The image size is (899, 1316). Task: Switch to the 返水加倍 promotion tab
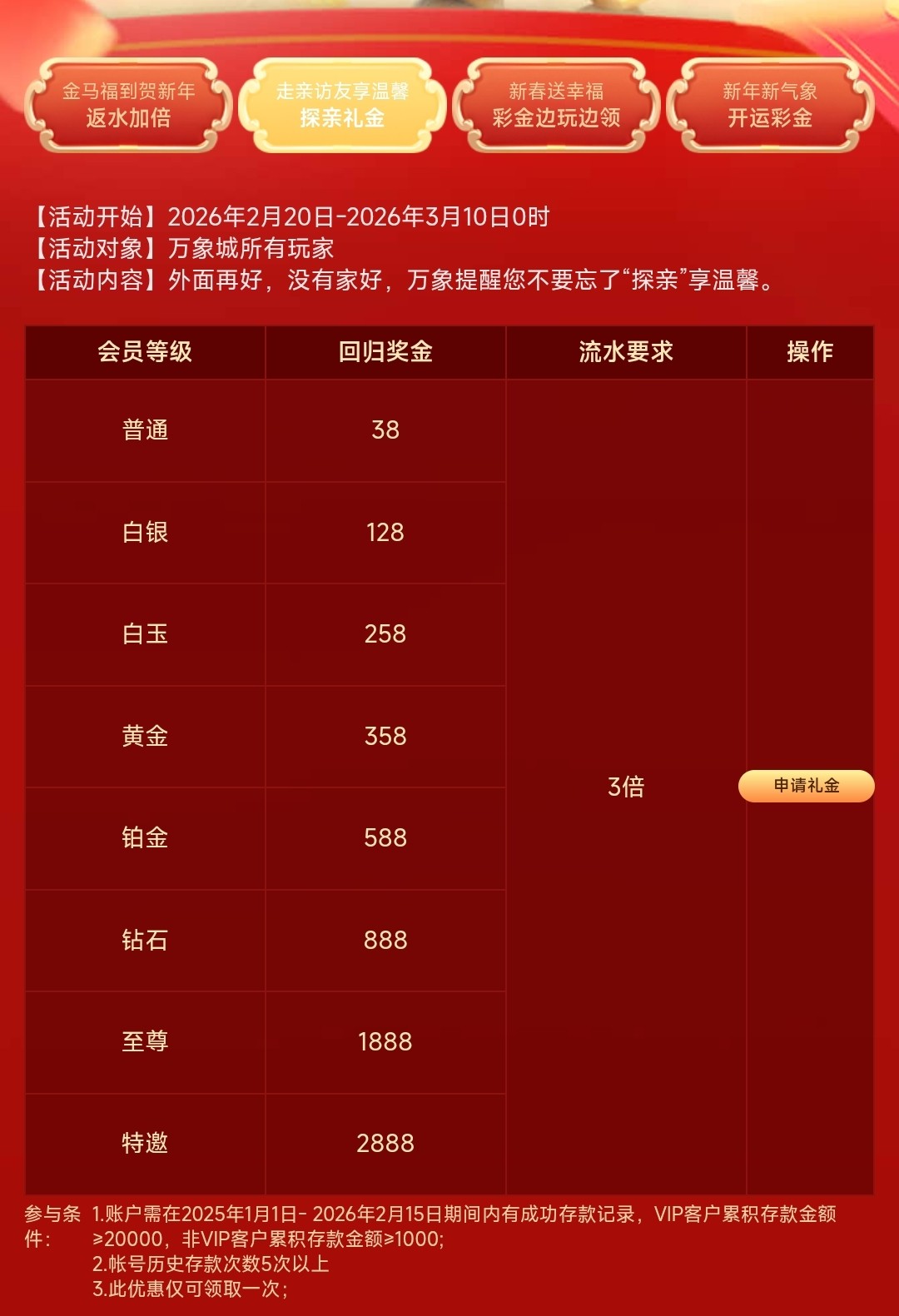tap(128, 105)
